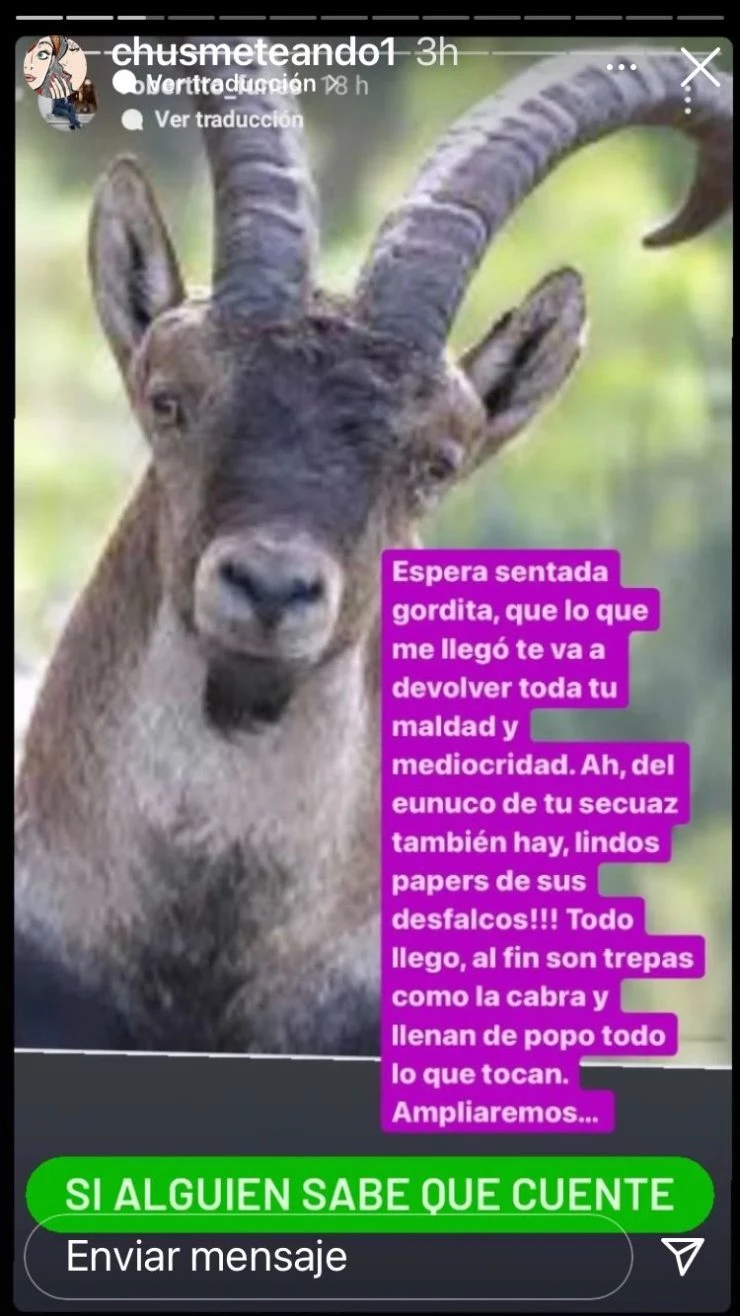The image size is (740, 1316).
Task: Open the story overflow menu
Action: tap(622, 69)
